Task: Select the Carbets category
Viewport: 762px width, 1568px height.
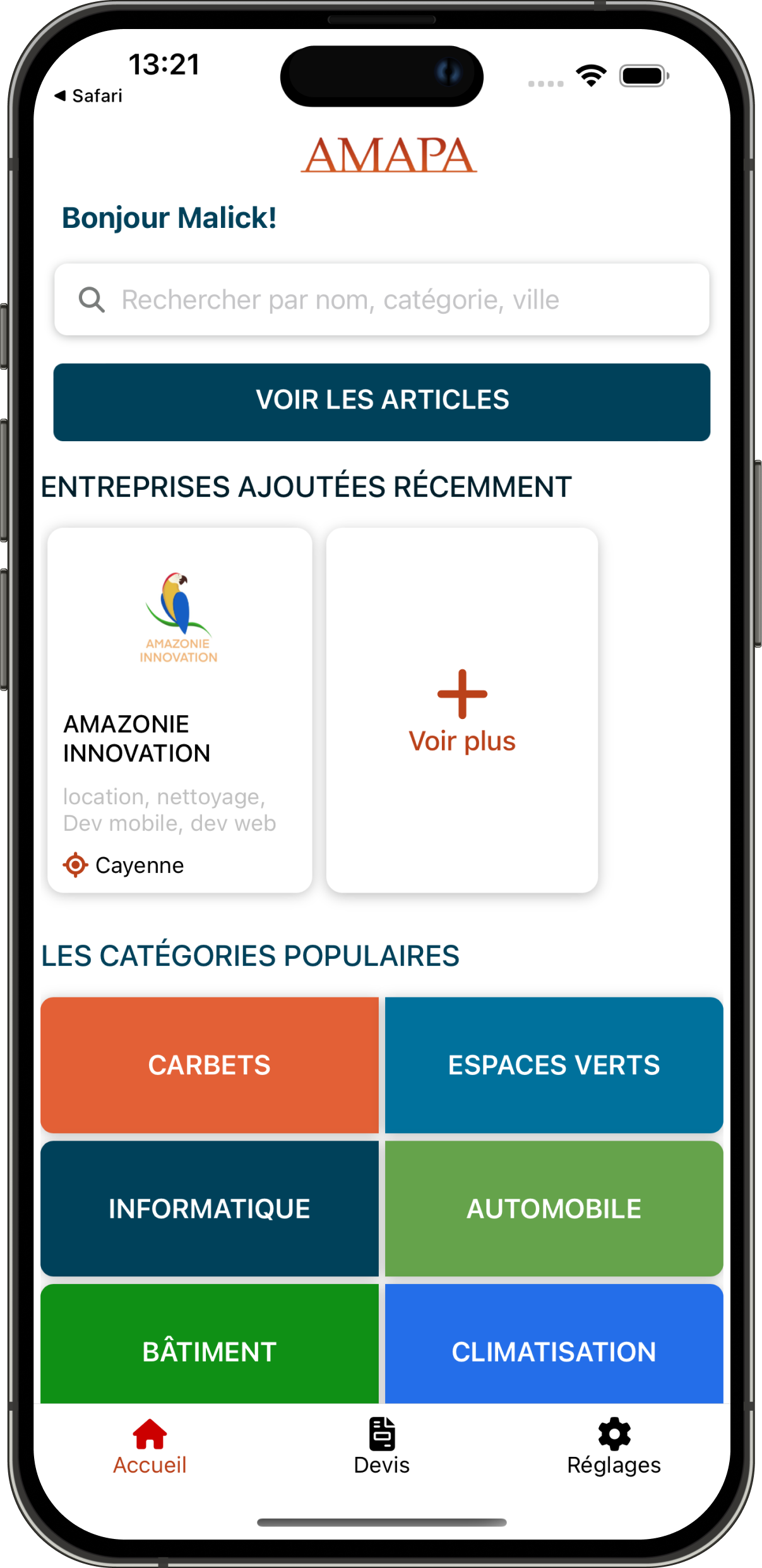Action: [209, 1064]
